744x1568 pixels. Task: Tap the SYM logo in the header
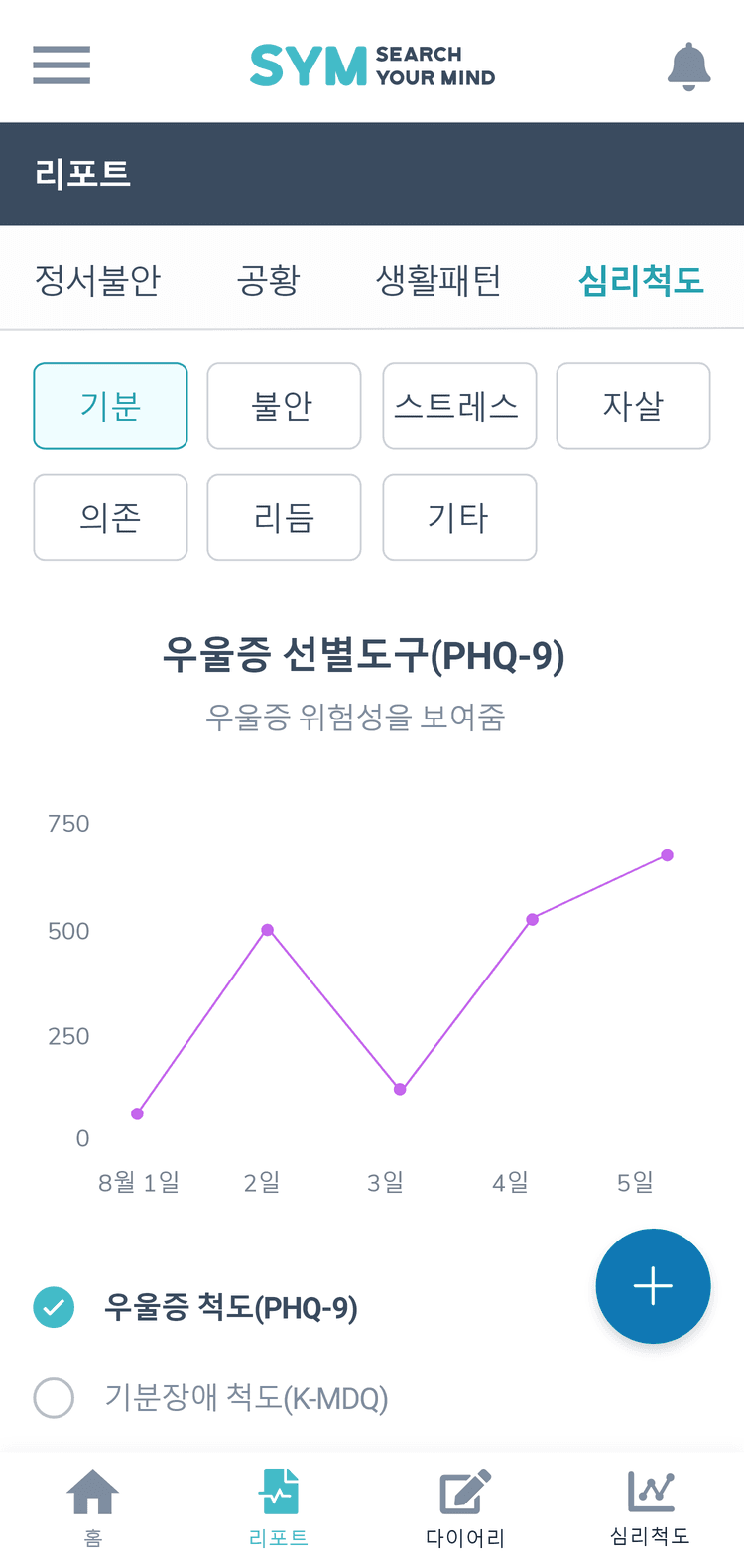372,63
